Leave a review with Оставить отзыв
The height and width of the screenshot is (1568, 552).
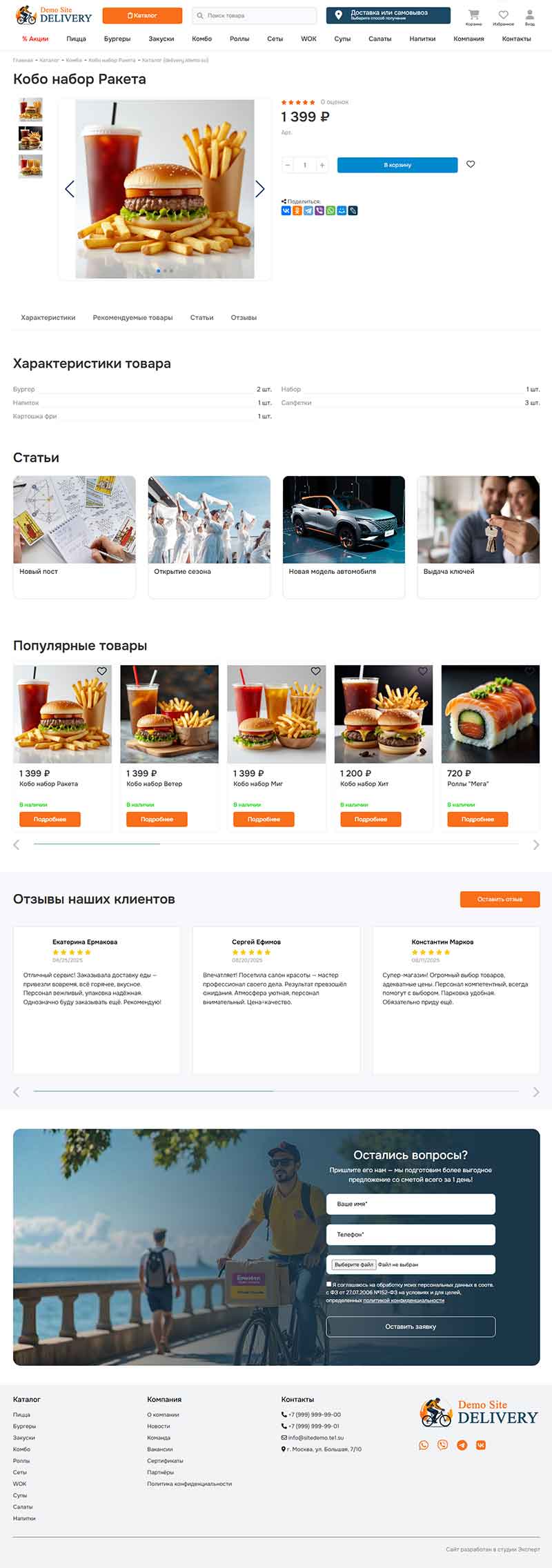500,900
